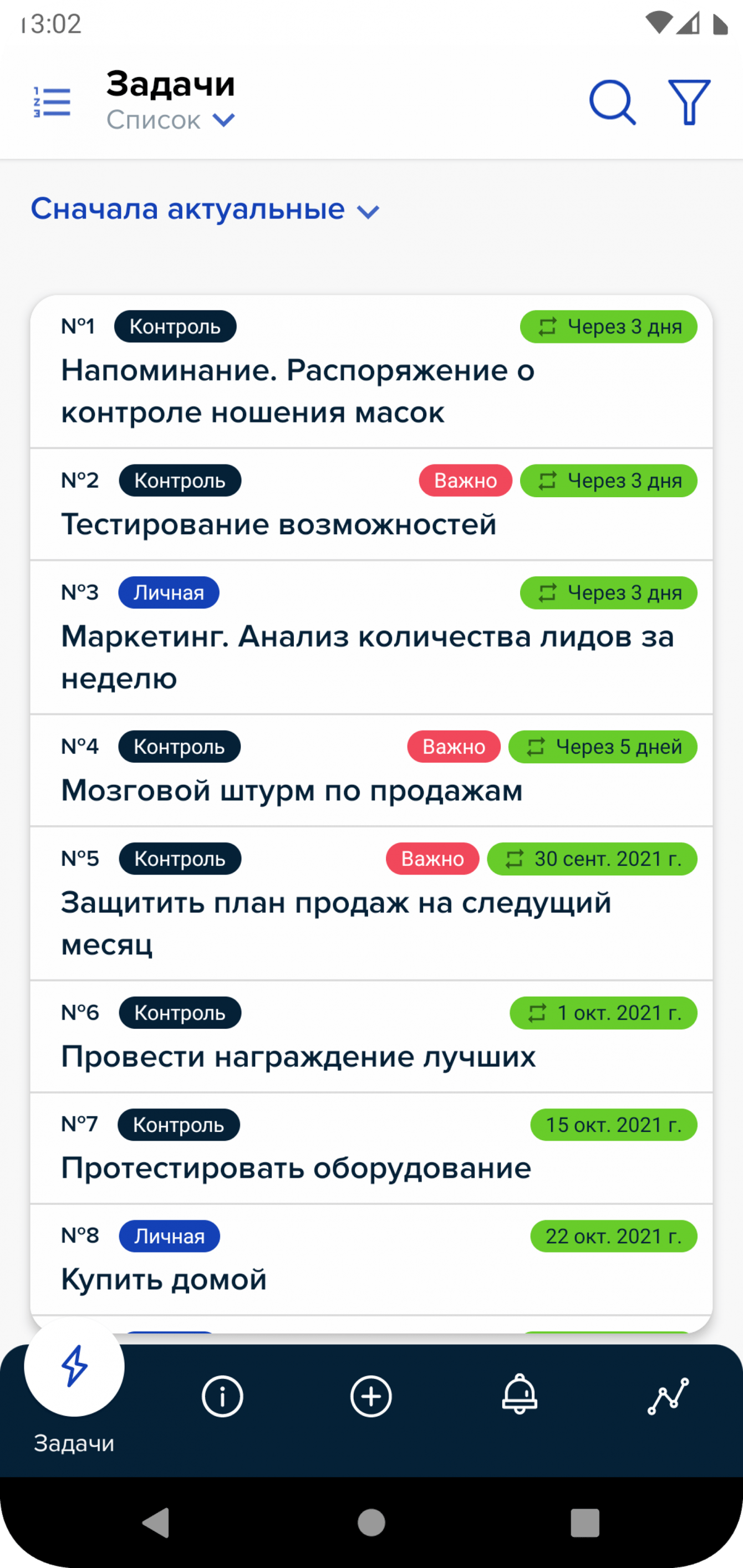
Task: Tap the numbered list menu icon
Action: [x=52, y=101]
